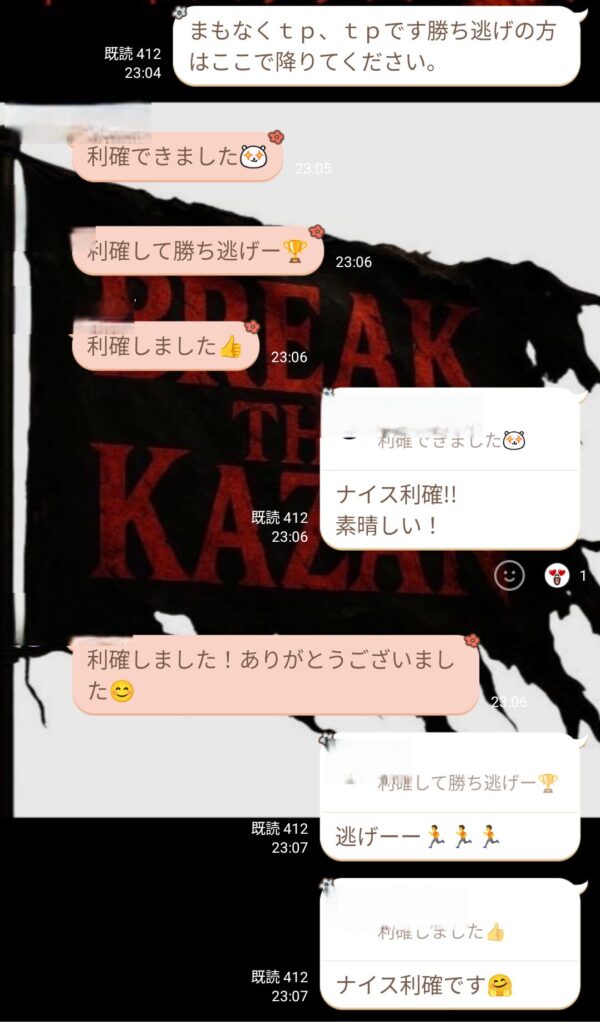Add a reaction with the smiley icon

coord(510,575)
